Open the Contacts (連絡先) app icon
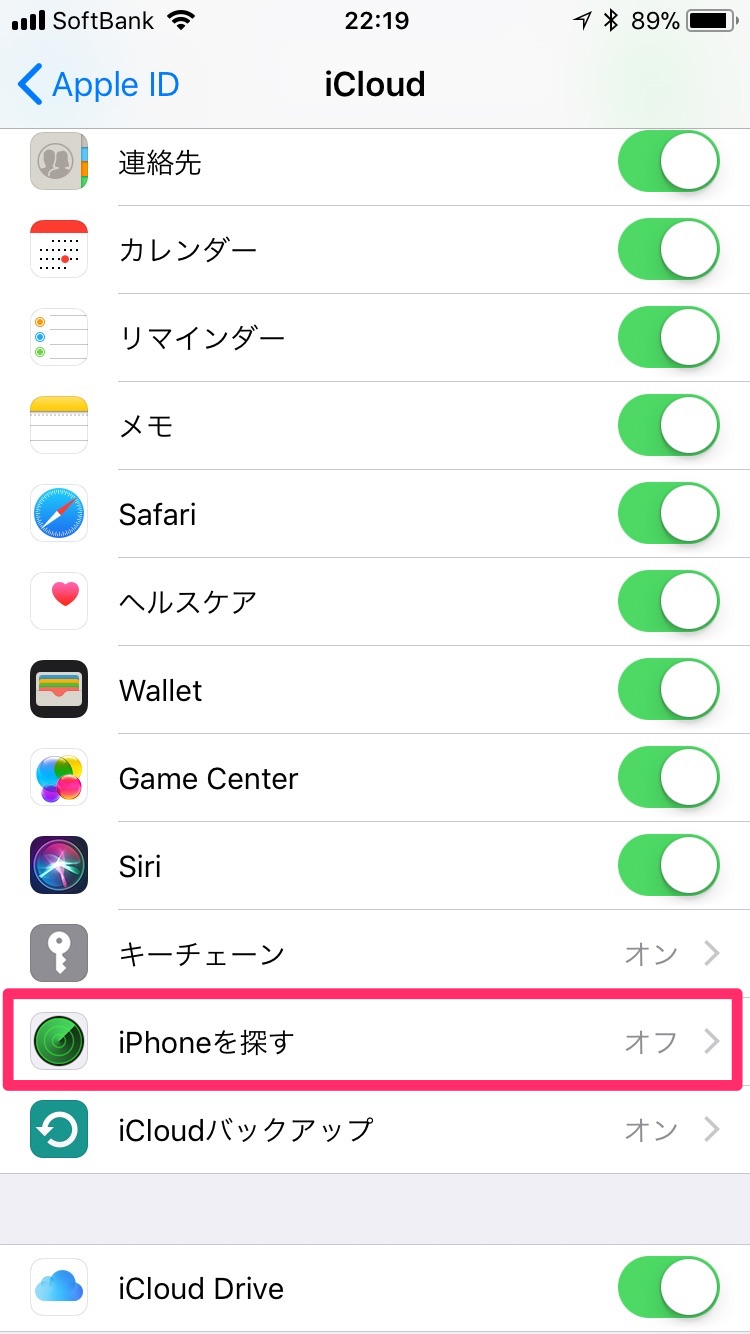Image resolution: width=750 pixels, height=1334 pixels. click(x=57, y=160)
